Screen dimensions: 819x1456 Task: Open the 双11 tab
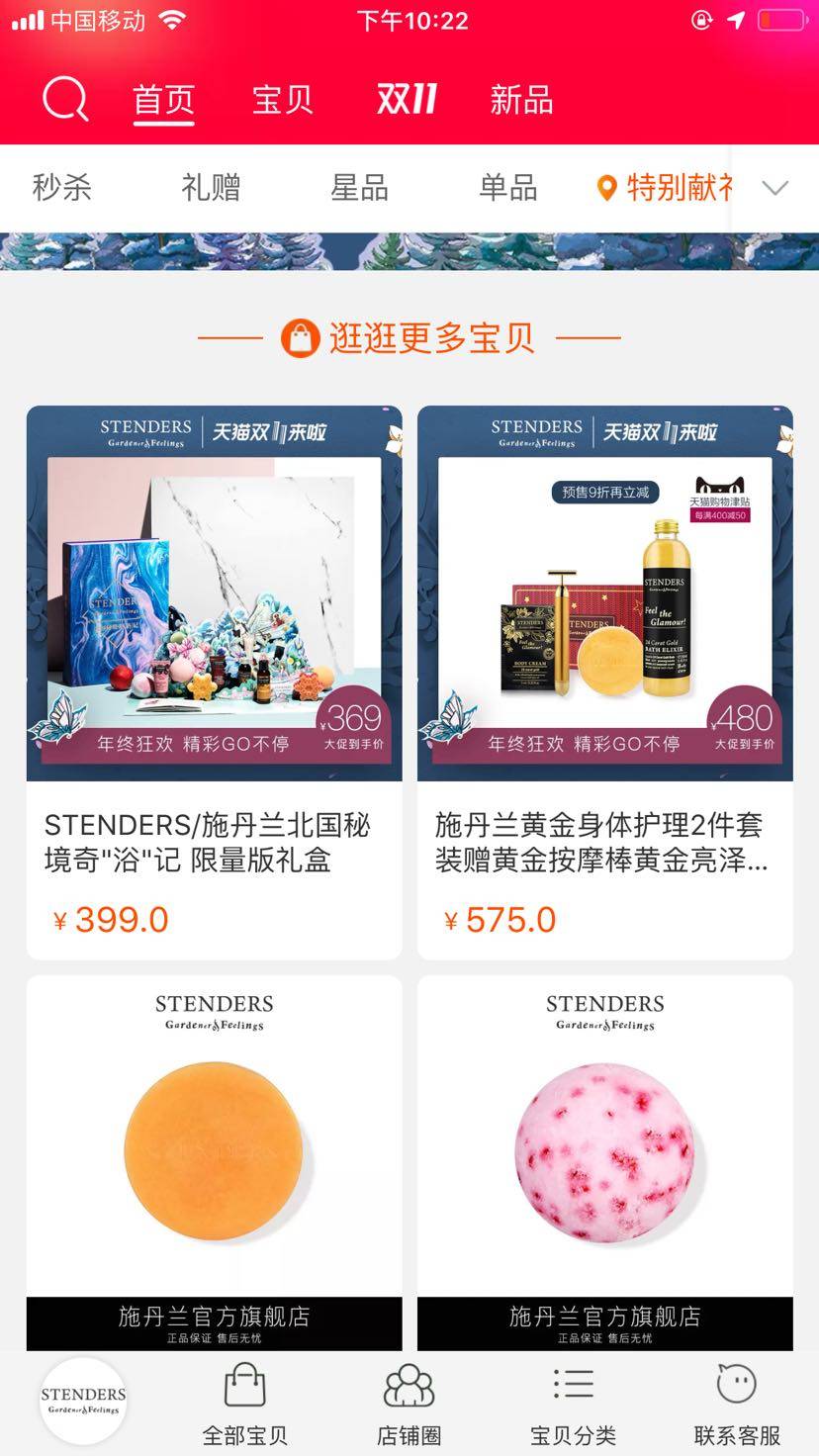(407, 100)
